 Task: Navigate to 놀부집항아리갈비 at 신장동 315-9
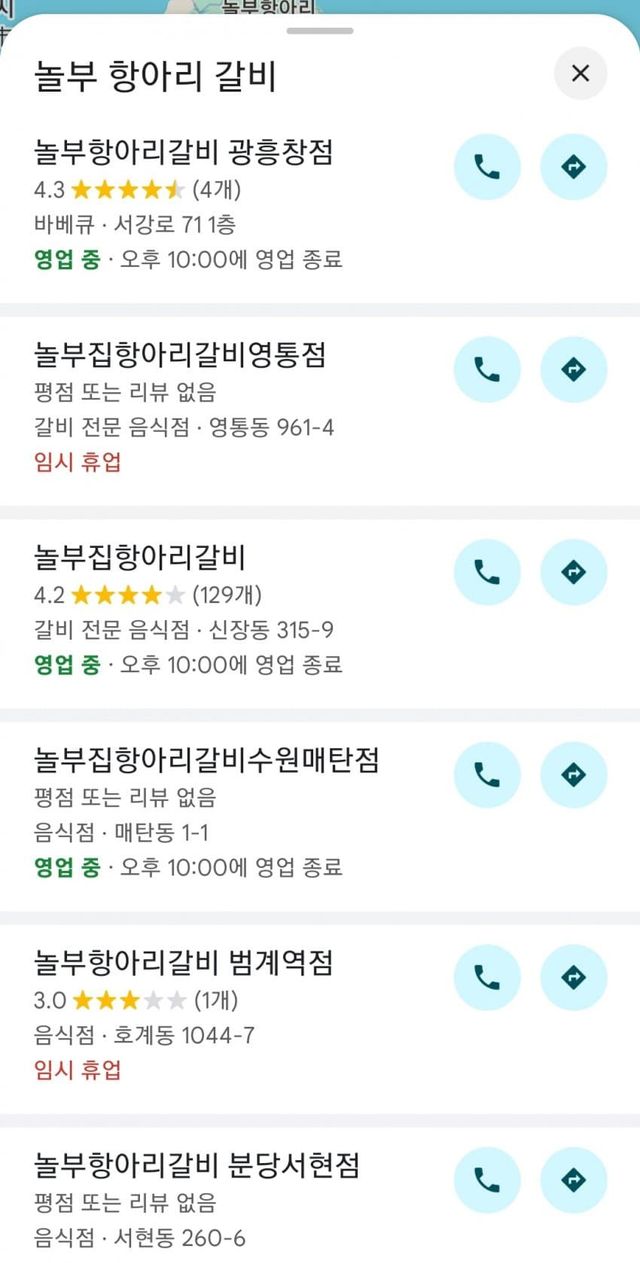(x=573, y=572)
